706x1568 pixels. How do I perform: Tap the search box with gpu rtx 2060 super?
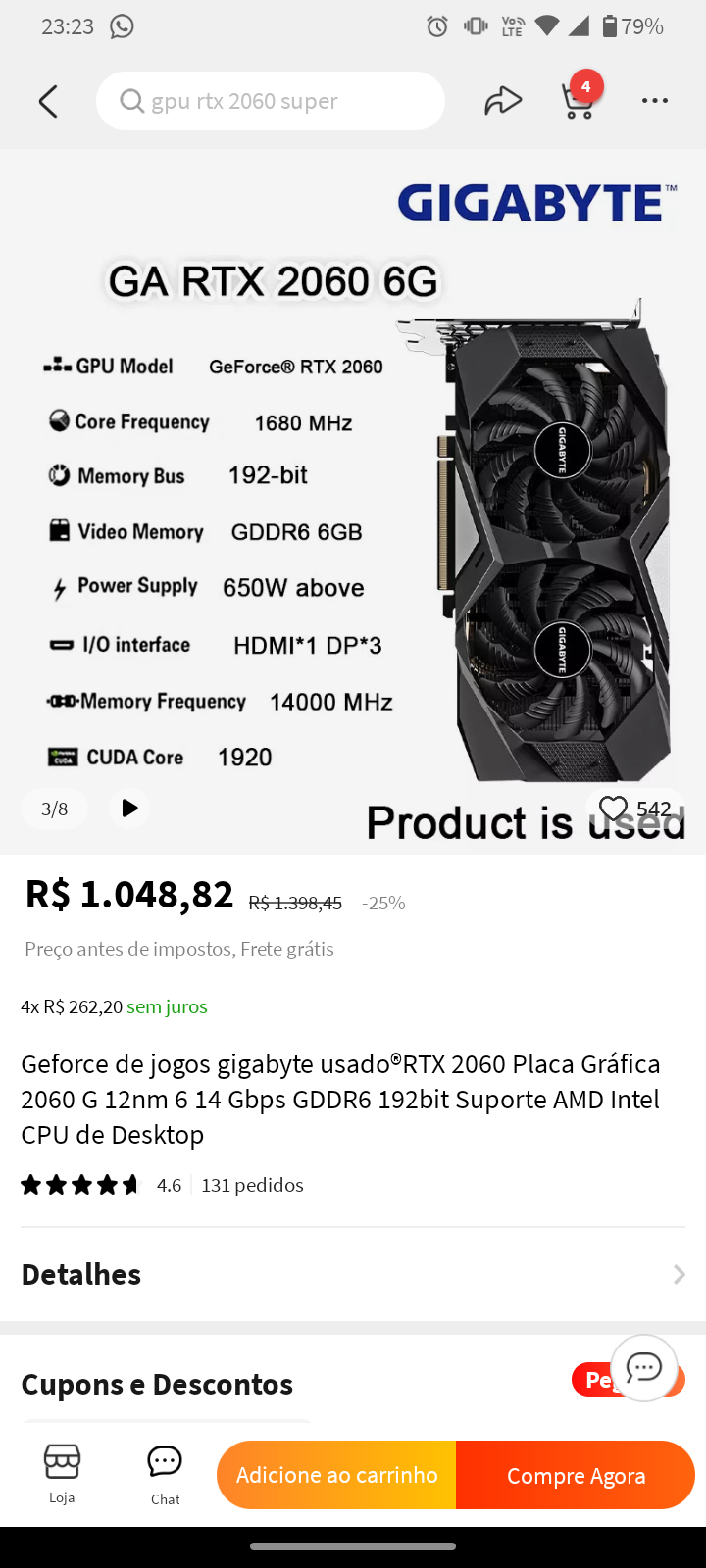pyautogui.click(x=271, y=101)
